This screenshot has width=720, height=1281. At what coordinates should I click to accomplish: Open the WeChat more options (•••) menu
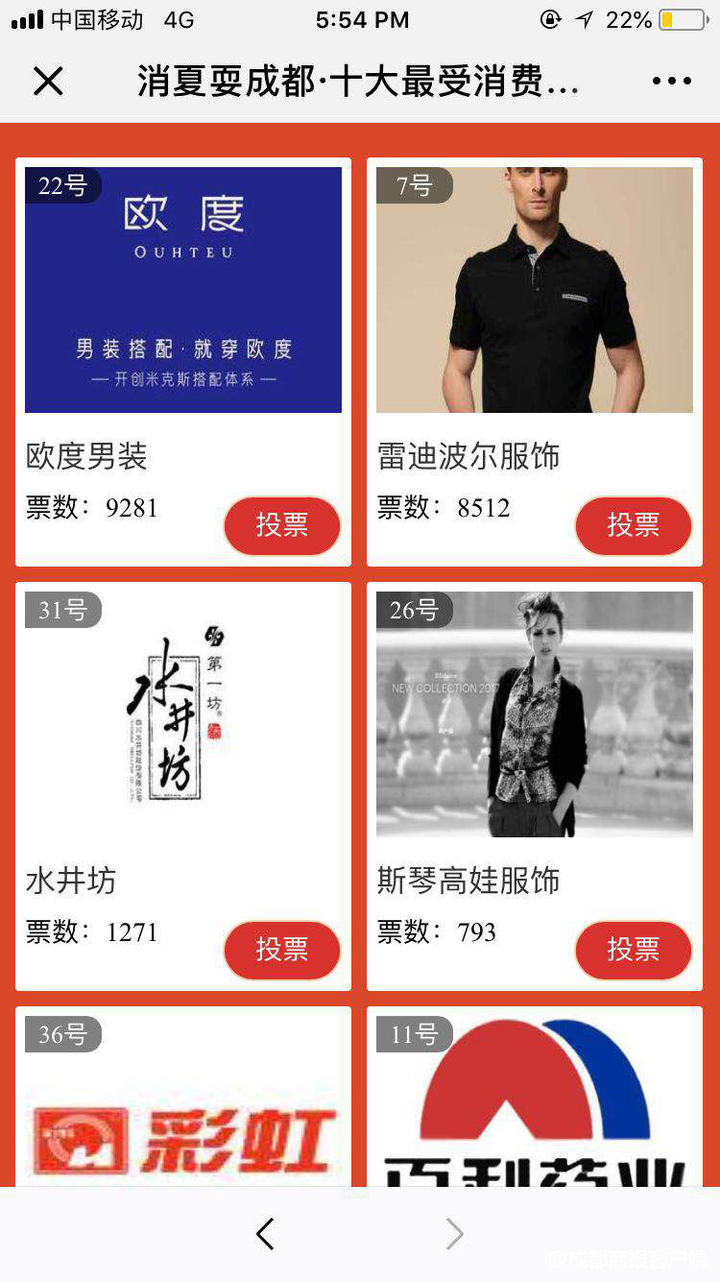[x=671, y=82]
